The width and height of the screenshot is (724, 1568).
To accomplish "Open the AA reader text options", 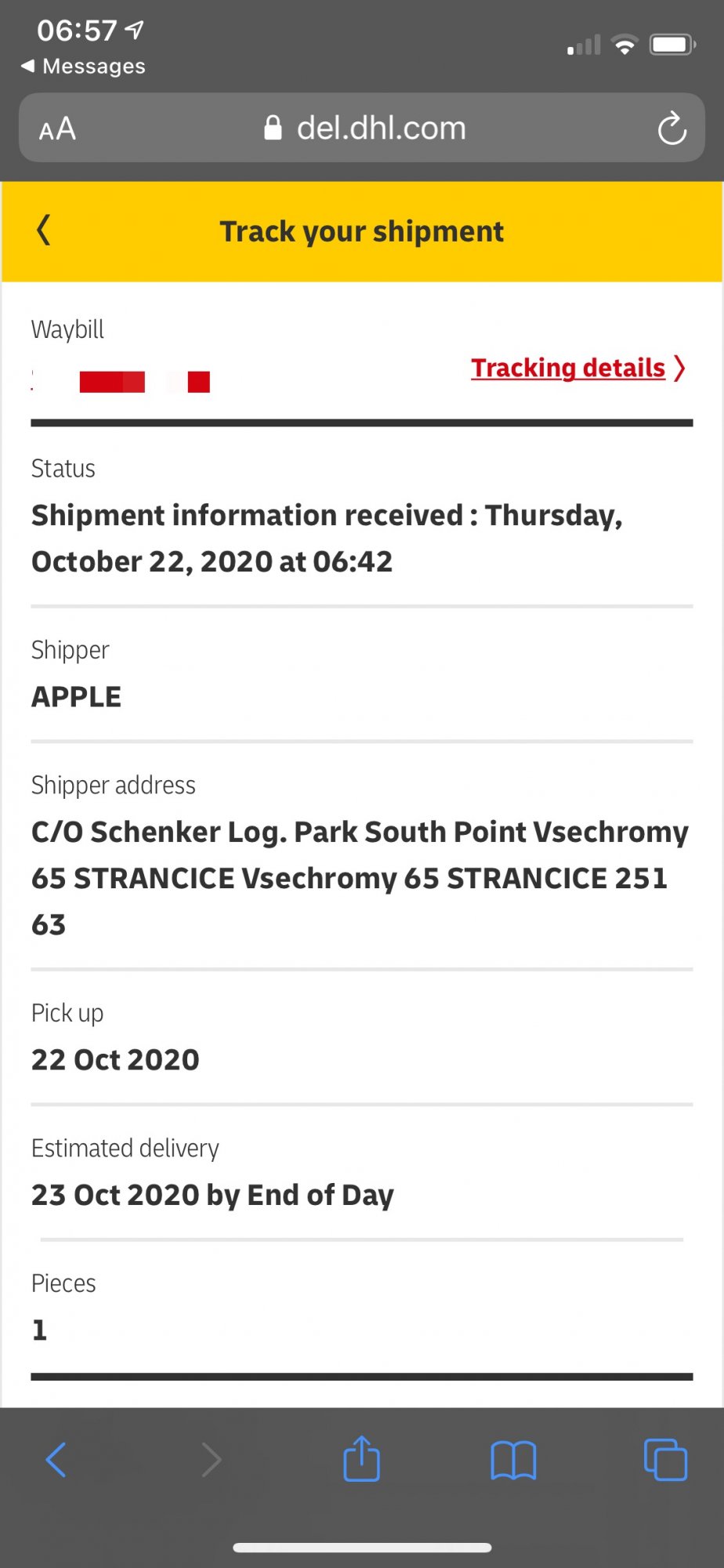I will click(x=57, y=129).
